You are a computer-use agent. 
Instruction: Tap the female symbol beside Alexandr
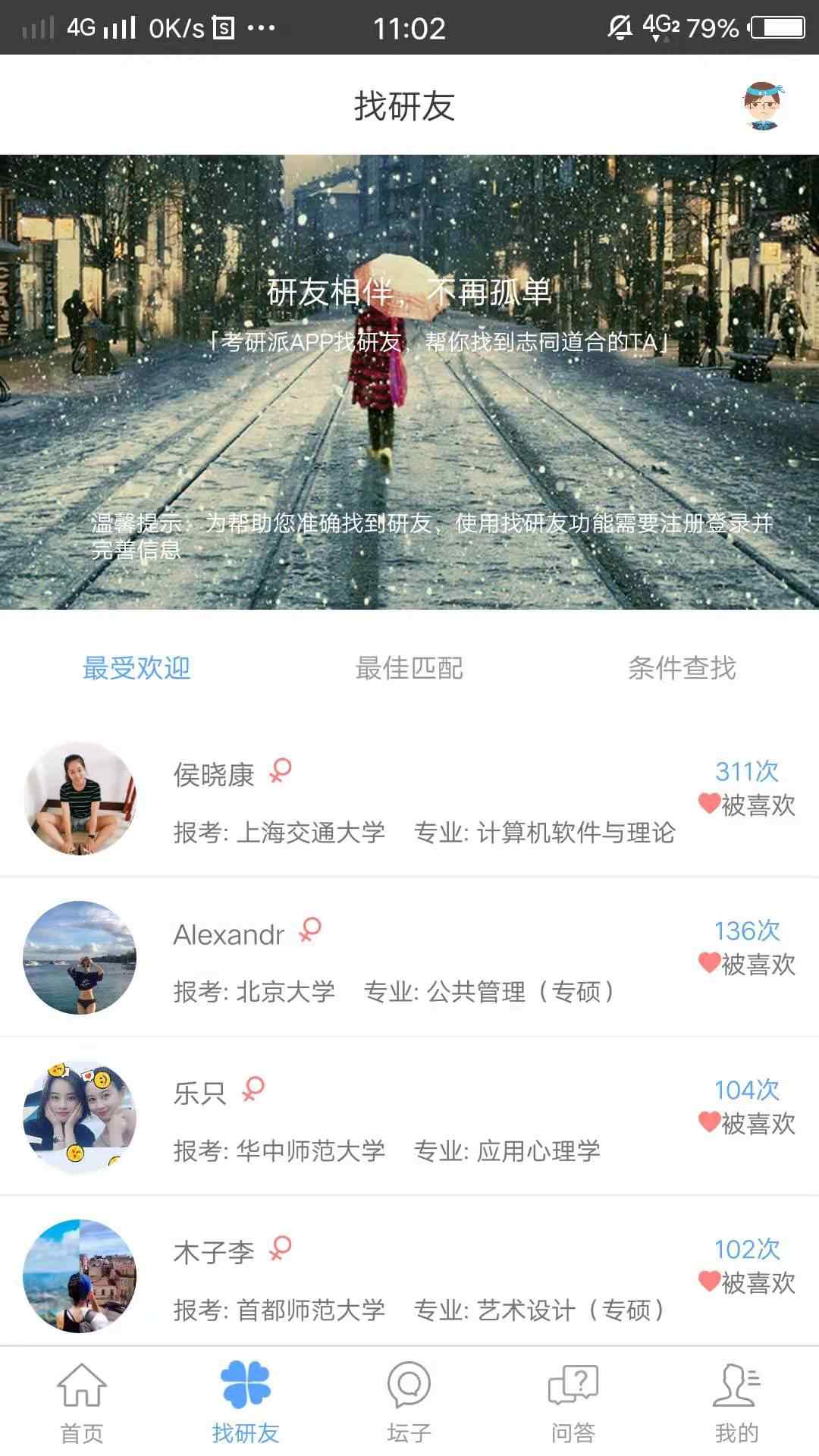(x=311, y=930)
